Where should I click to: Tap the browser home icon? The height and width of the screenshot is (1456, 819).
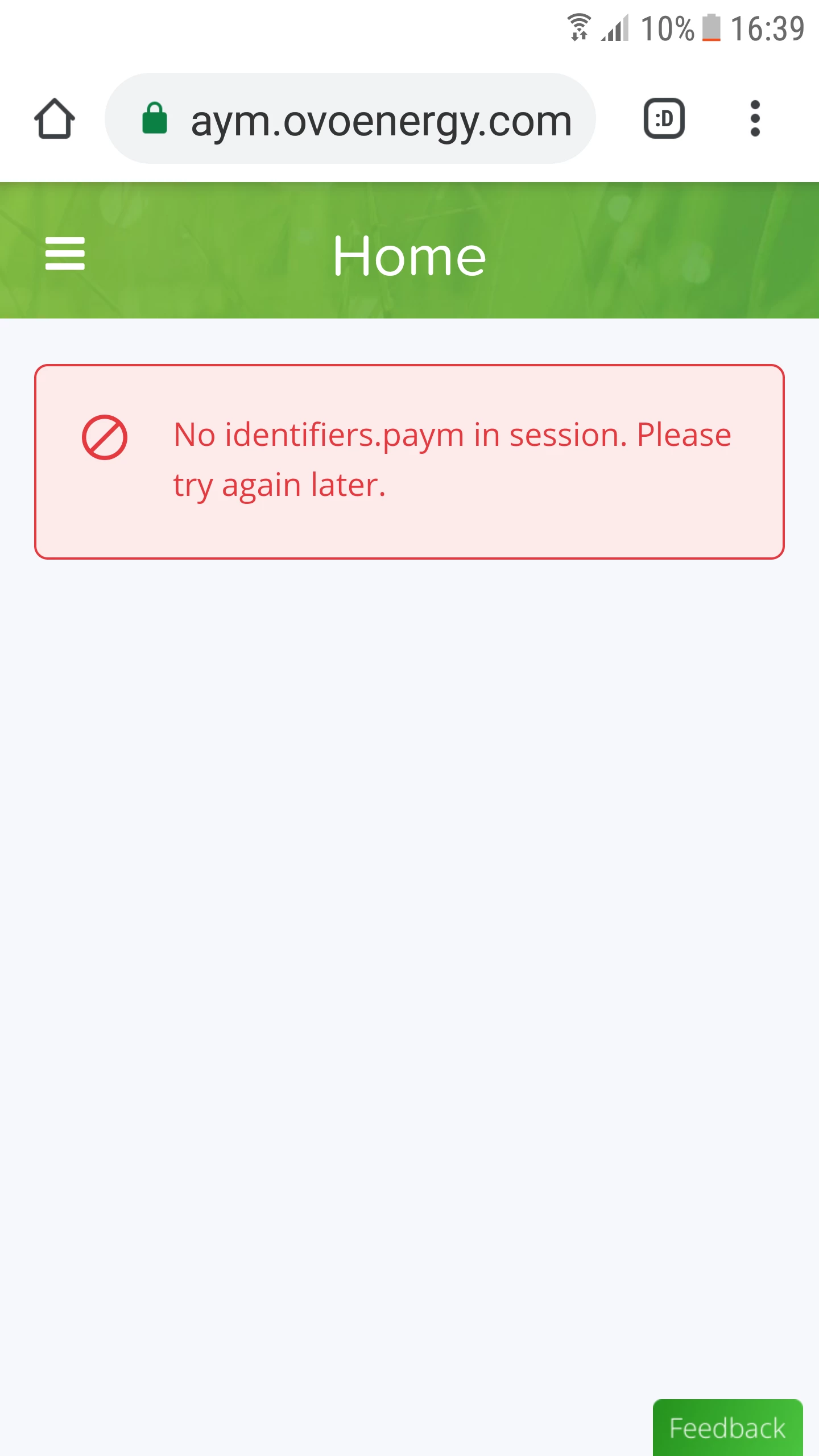(x=55, y=119)
